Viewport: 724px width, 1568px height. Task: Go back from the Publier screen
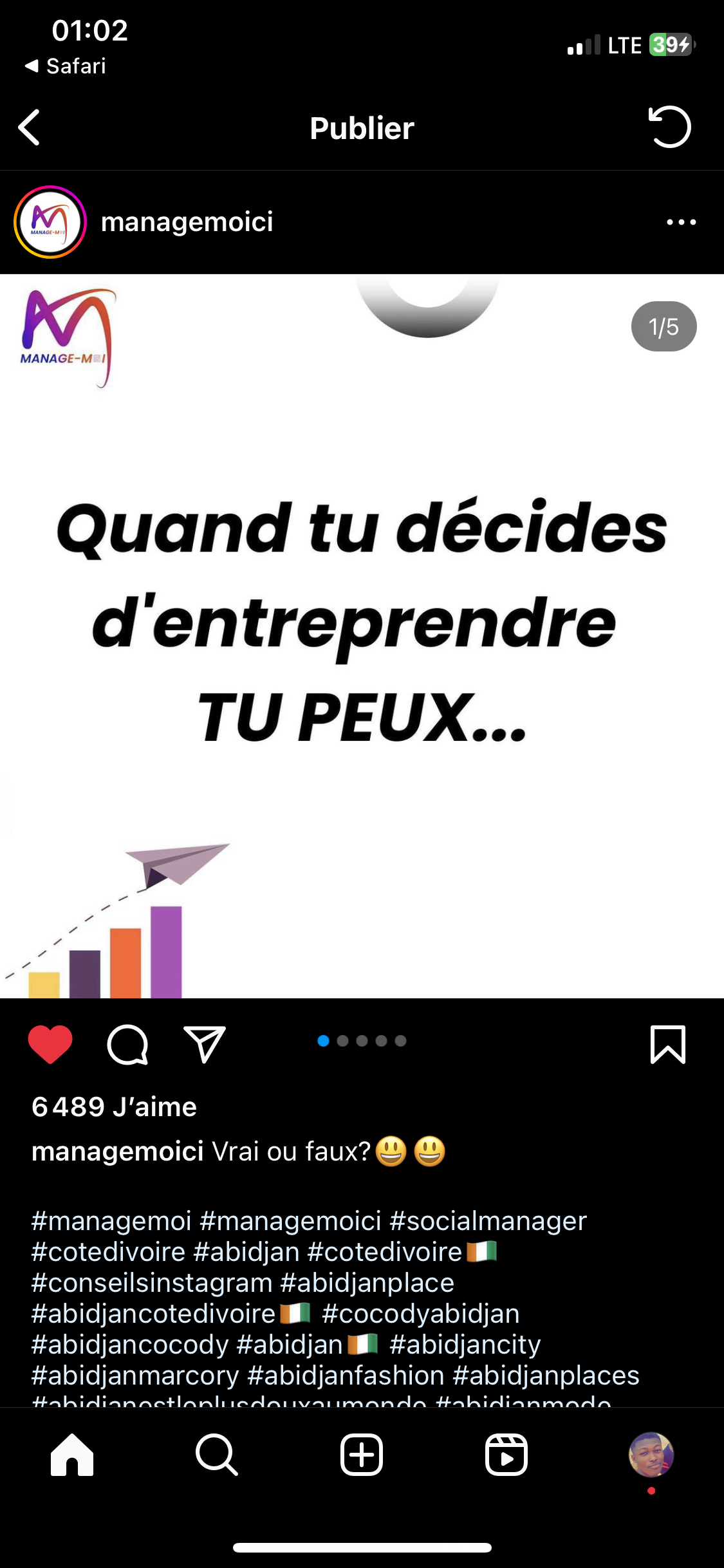tap(30, 127)
